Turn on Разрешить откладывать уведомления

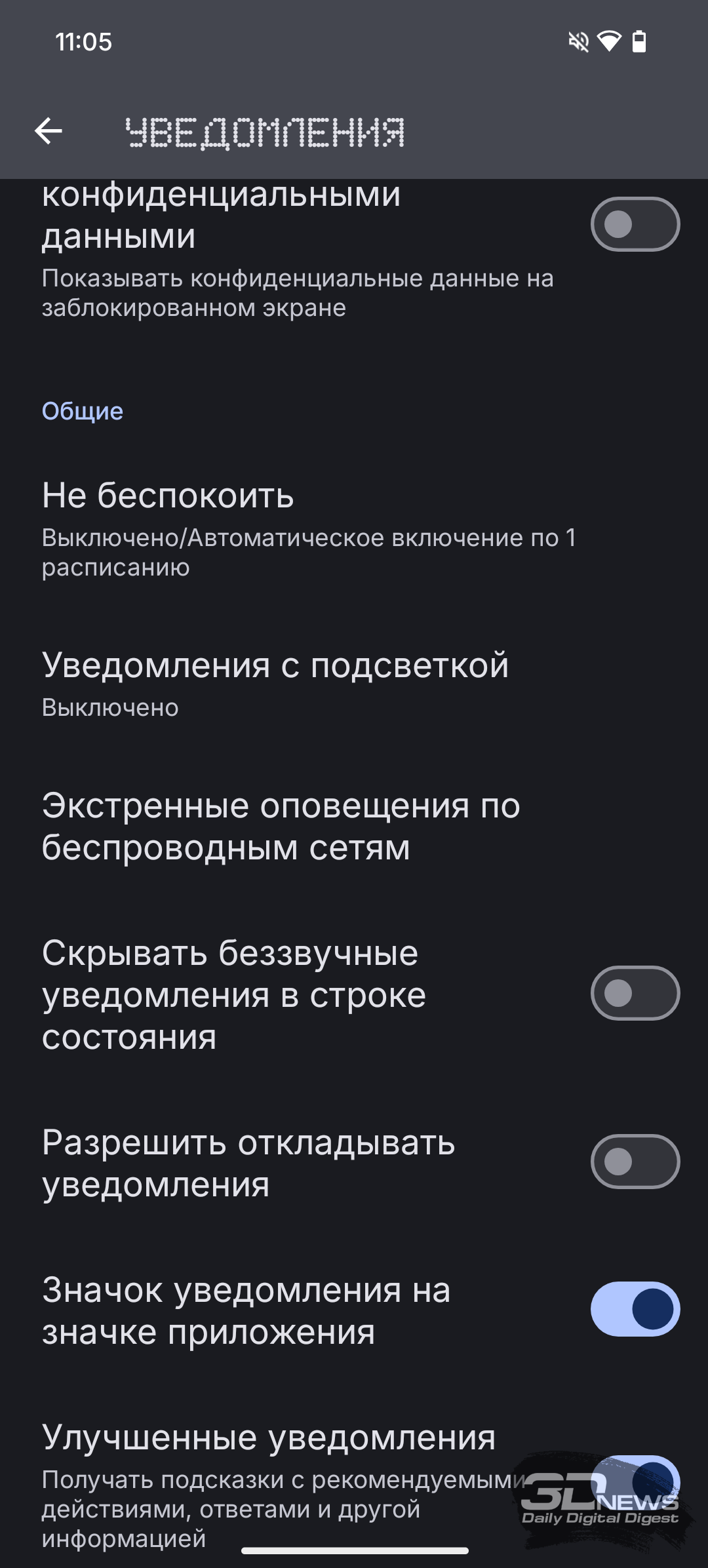[x=635, y=1162]
